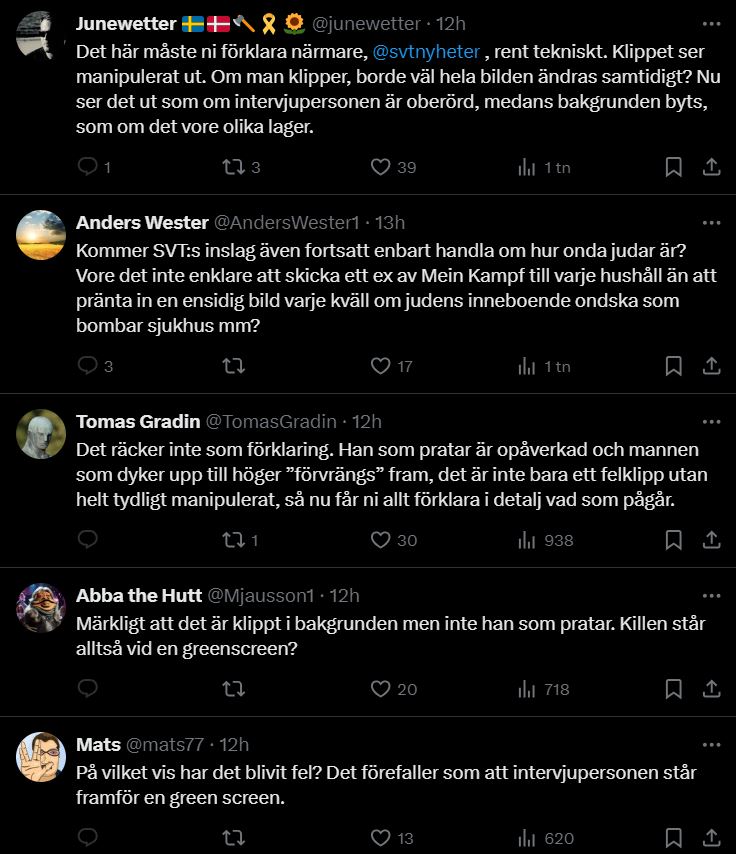Open more options on Mats's tweet
Viewport: 736px width, 854px height.
[711, 745]
